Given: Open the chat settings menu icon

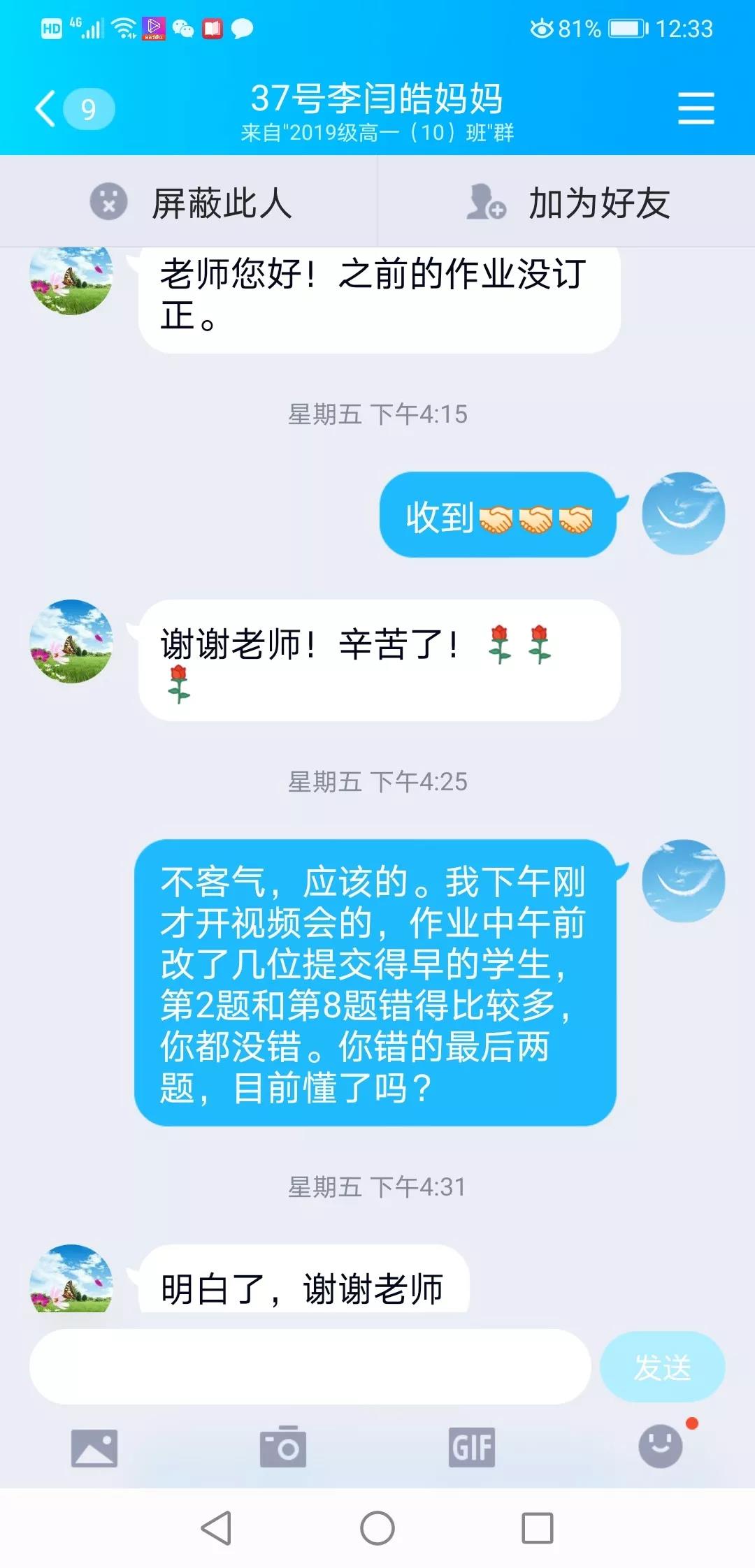Looking at the screenshot, I should point(696,109).
